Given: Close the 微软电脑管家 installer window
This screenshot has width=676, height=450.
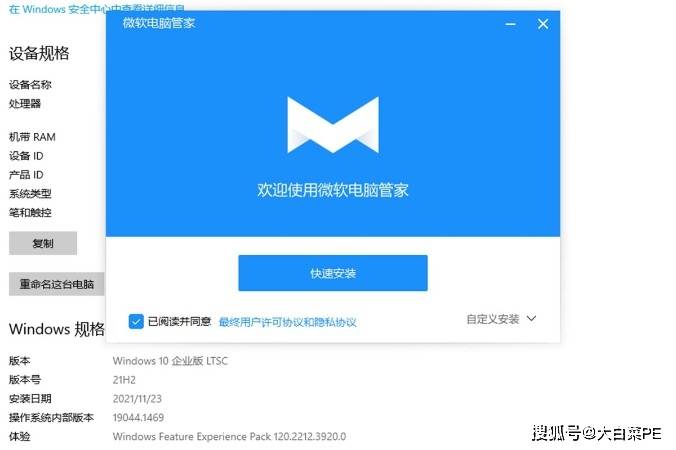Looking at the screenshot, I should pos(543,23).
